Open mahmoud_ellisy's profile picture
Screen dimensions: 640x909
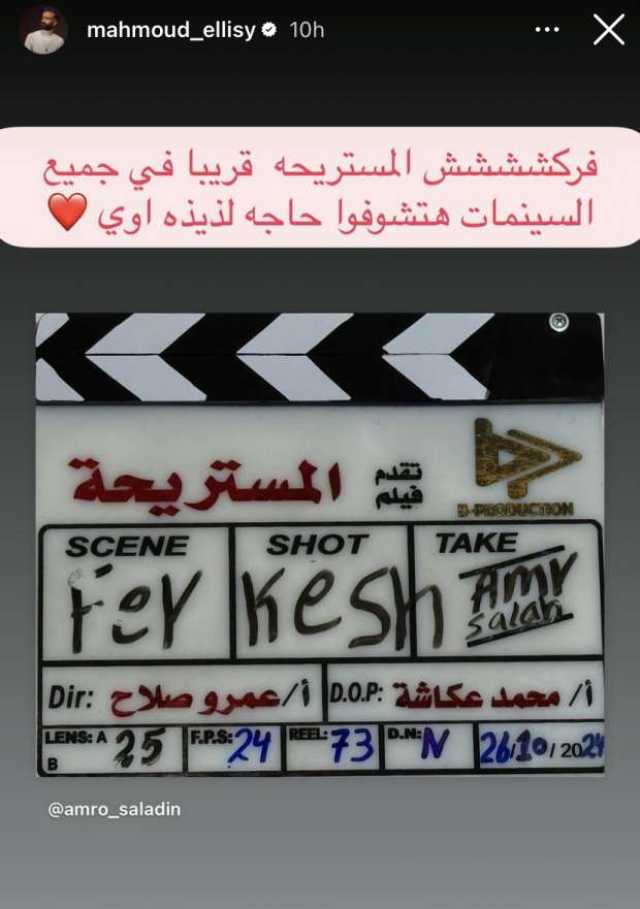click(44, 30)
